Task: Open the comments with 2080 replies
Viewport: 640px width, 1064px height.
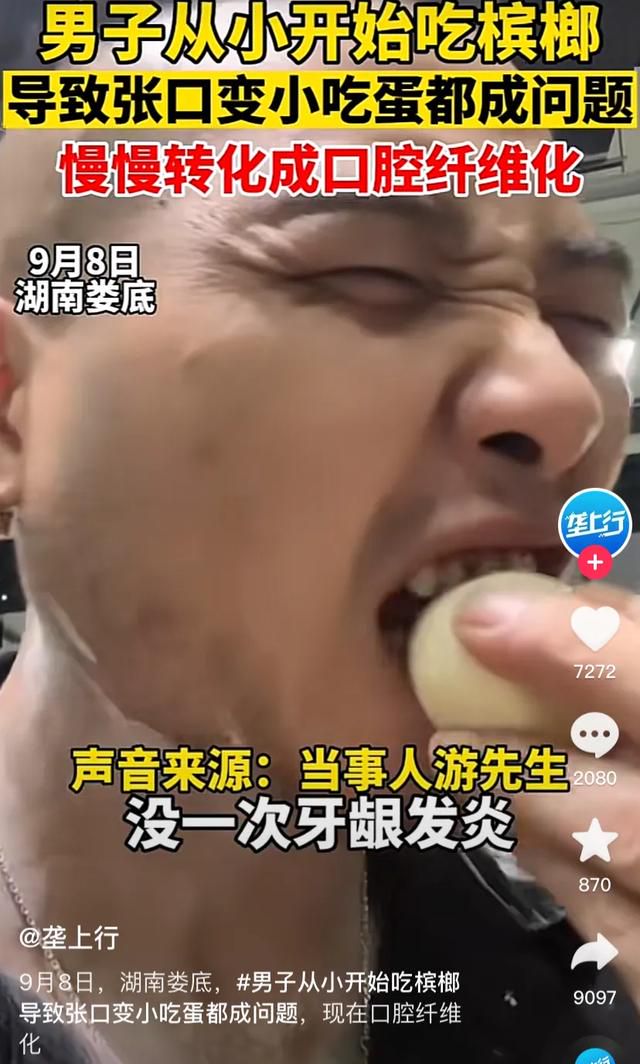Action: (594, 735)
